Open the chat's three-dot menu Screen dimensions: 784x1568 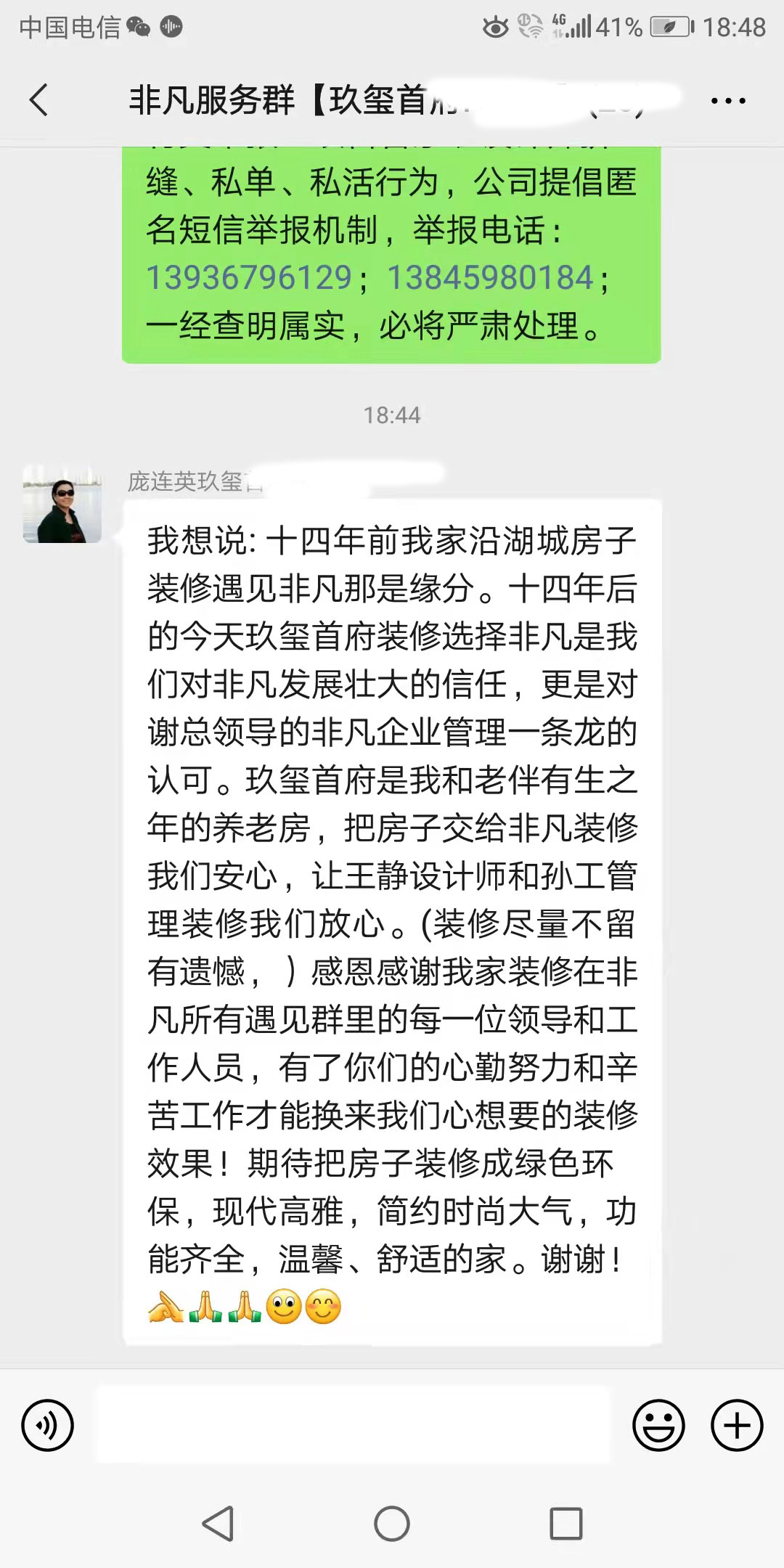[x=728, y=101]
